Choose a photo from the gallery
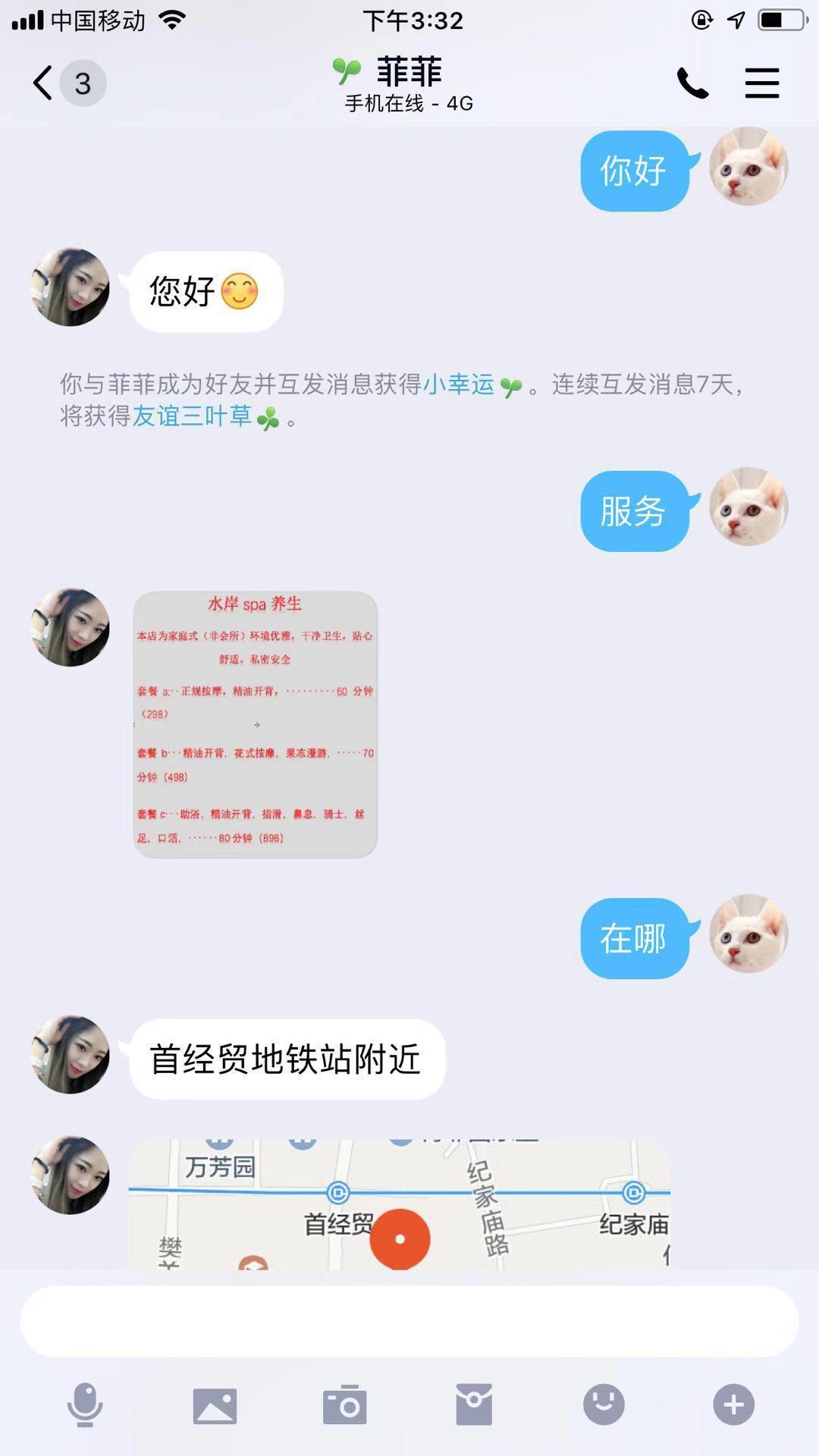 (x=215, y=1404)
